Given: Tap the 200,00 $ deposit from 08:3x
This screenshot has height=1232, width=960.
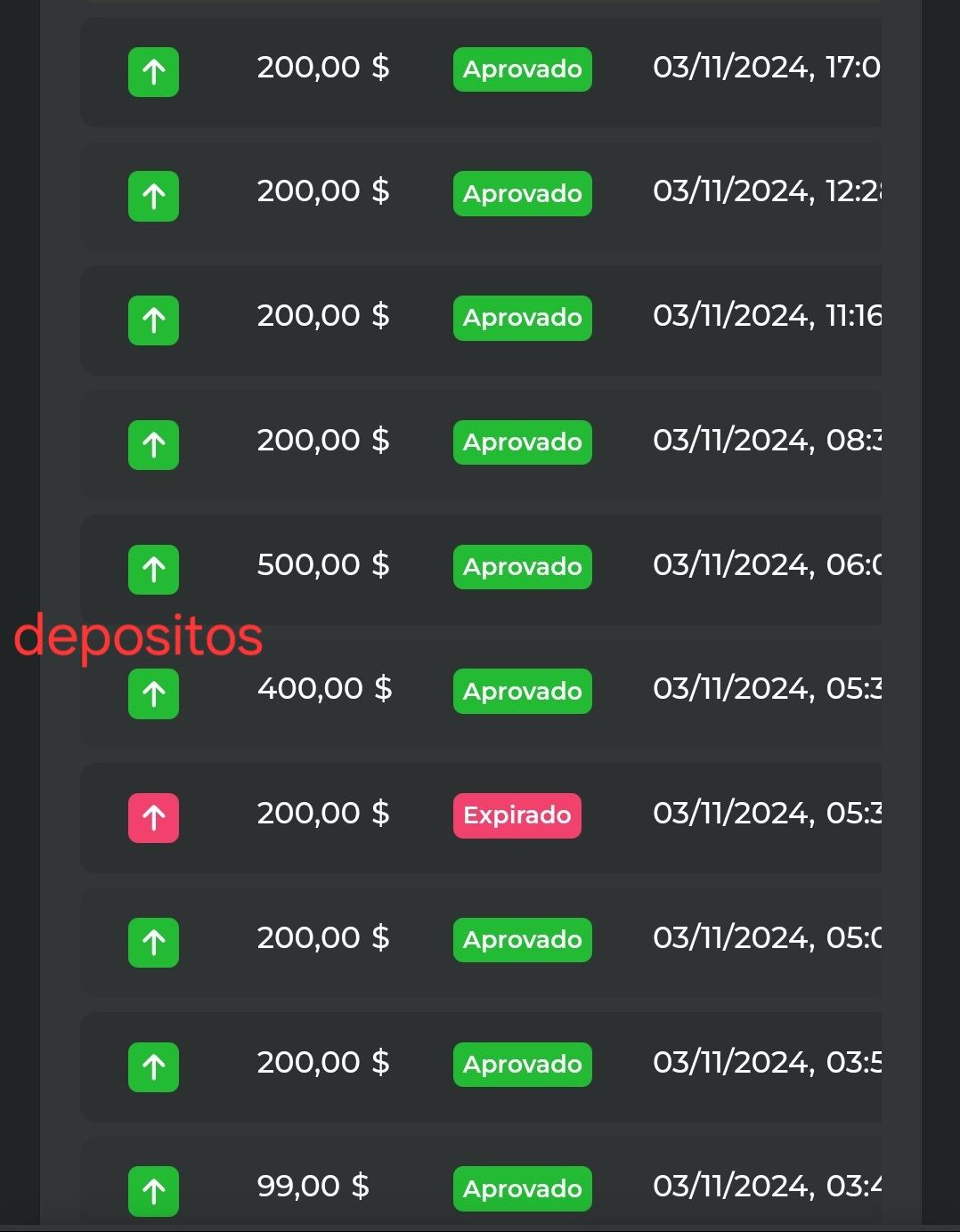Looking at the screenshot, I should pyautogui.click(x=481, y=443).
